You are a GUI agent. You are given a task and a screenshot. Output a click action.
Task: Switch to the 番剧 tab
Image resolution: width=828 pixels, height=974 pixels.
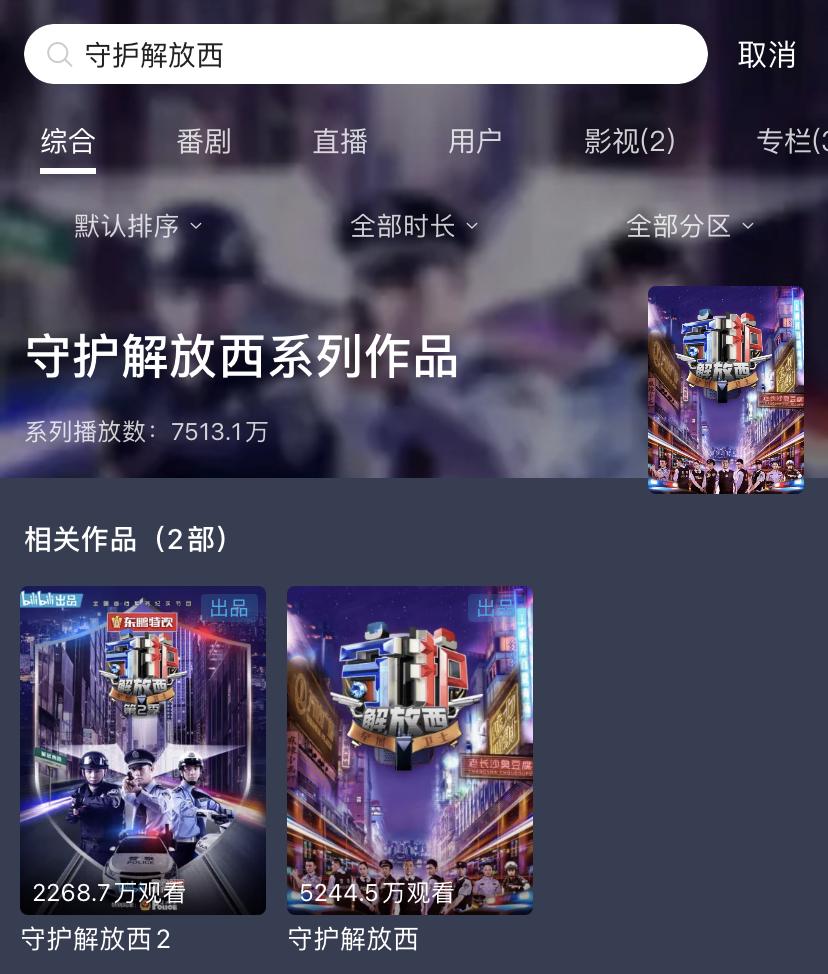click(204, 141)
